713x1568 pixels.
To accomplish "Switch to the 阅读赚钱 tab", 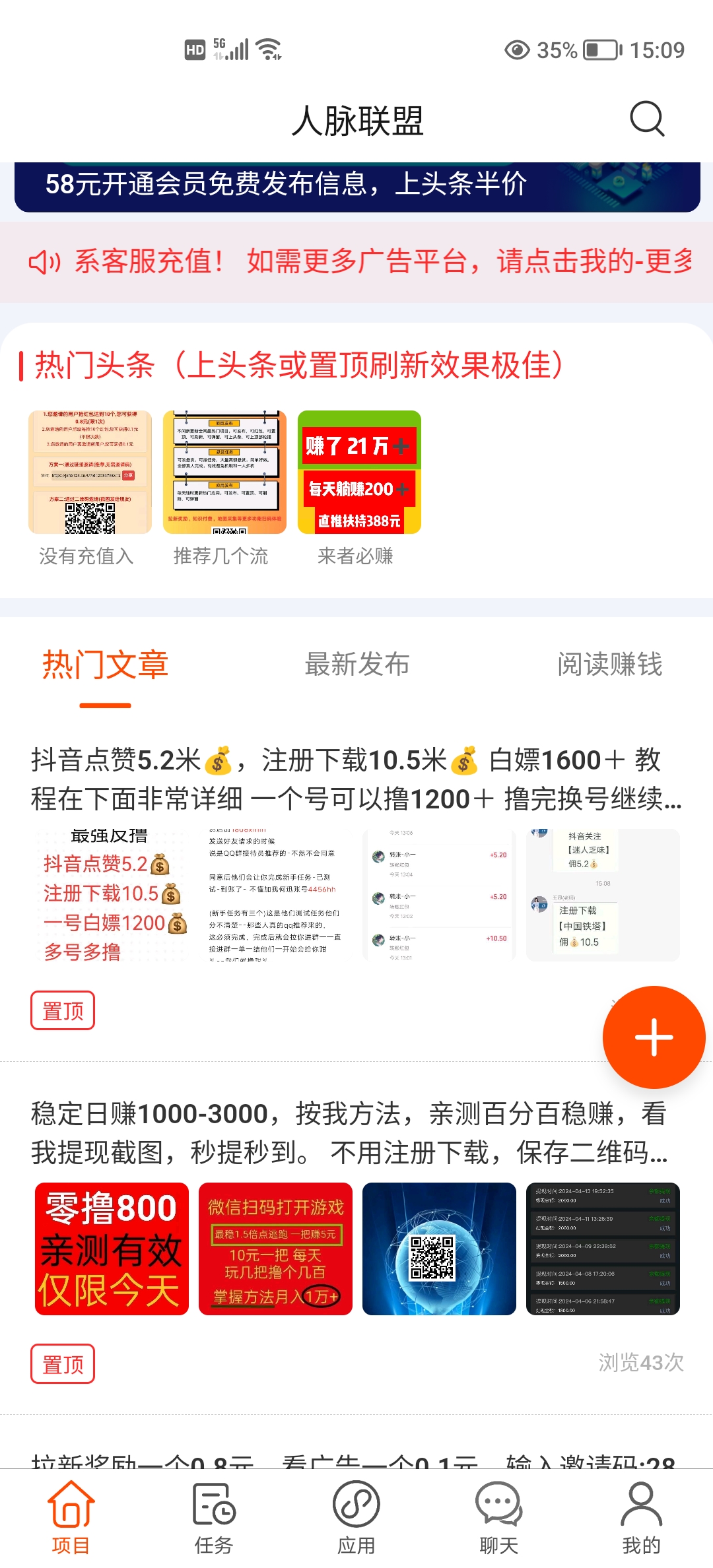I will click(x=609, y=665).
